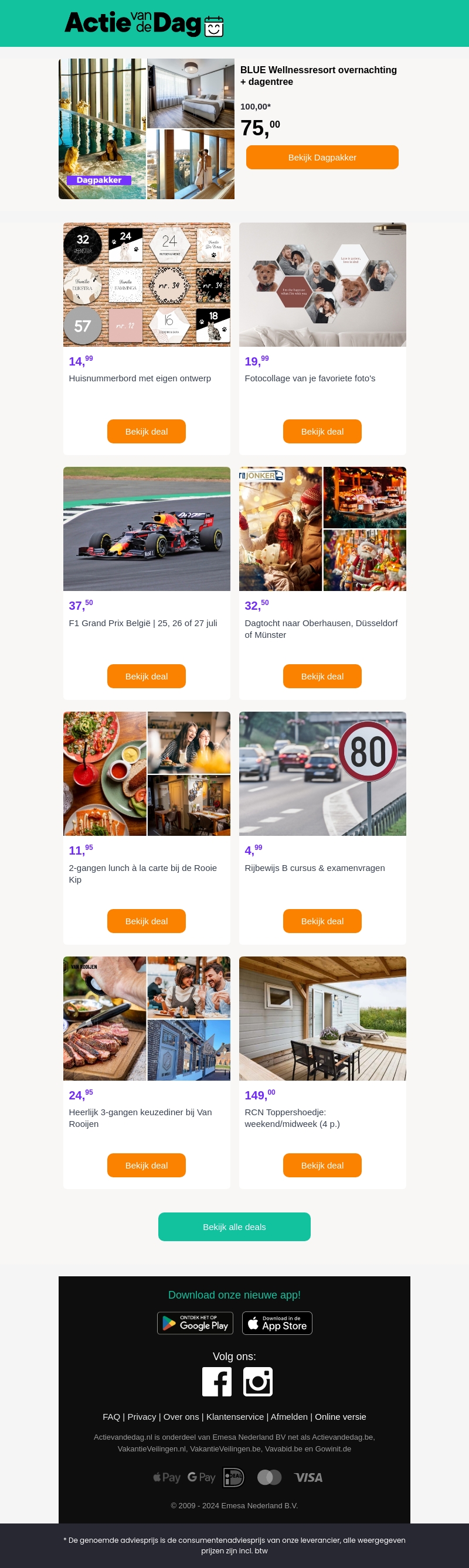Go to the Klantenservice link
The image size is (469, 1568).
pyautogui.click(x=235, y=1416)
